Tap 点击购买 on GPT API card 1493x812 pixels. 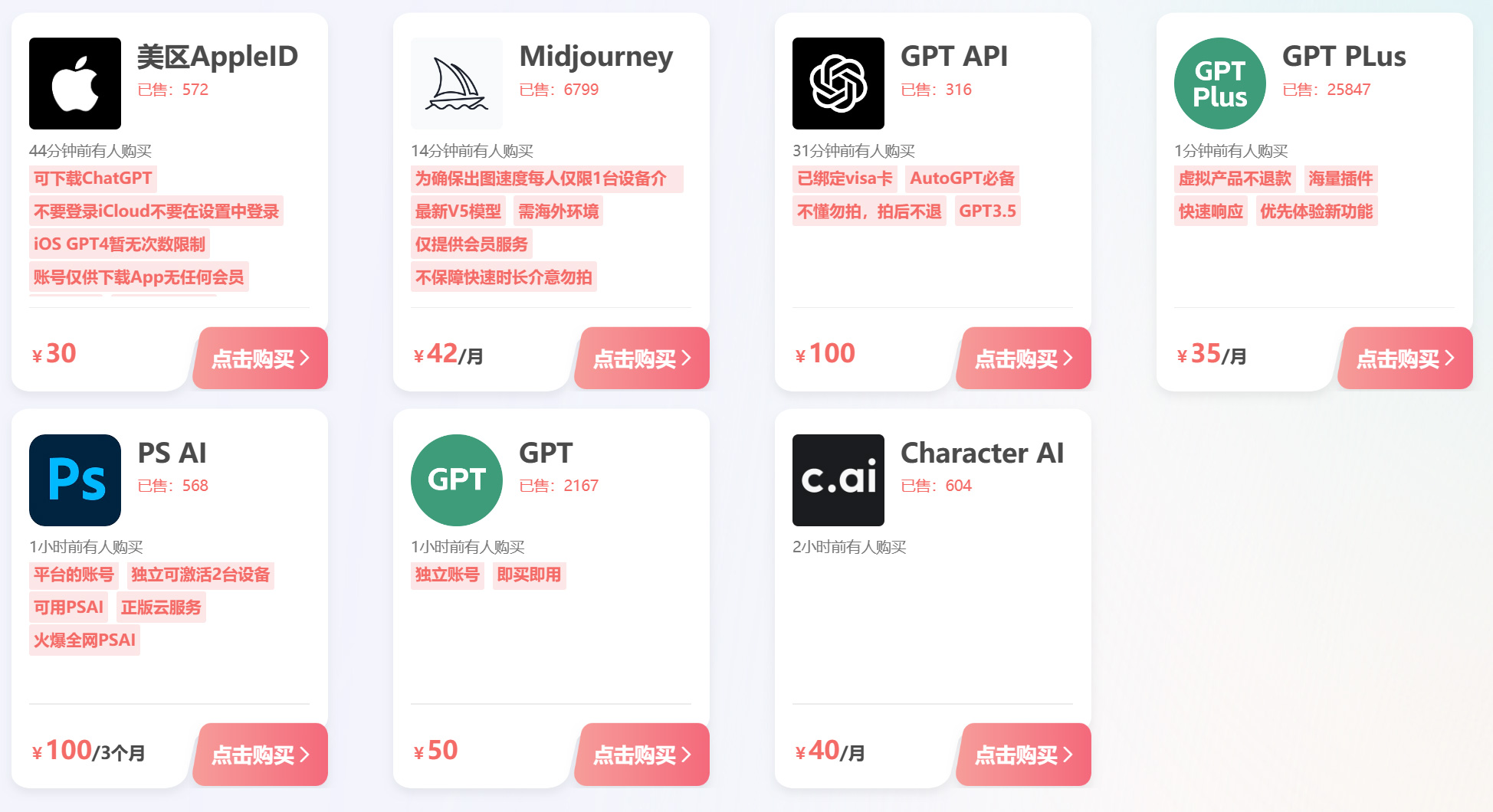[x=1024, y=359]
